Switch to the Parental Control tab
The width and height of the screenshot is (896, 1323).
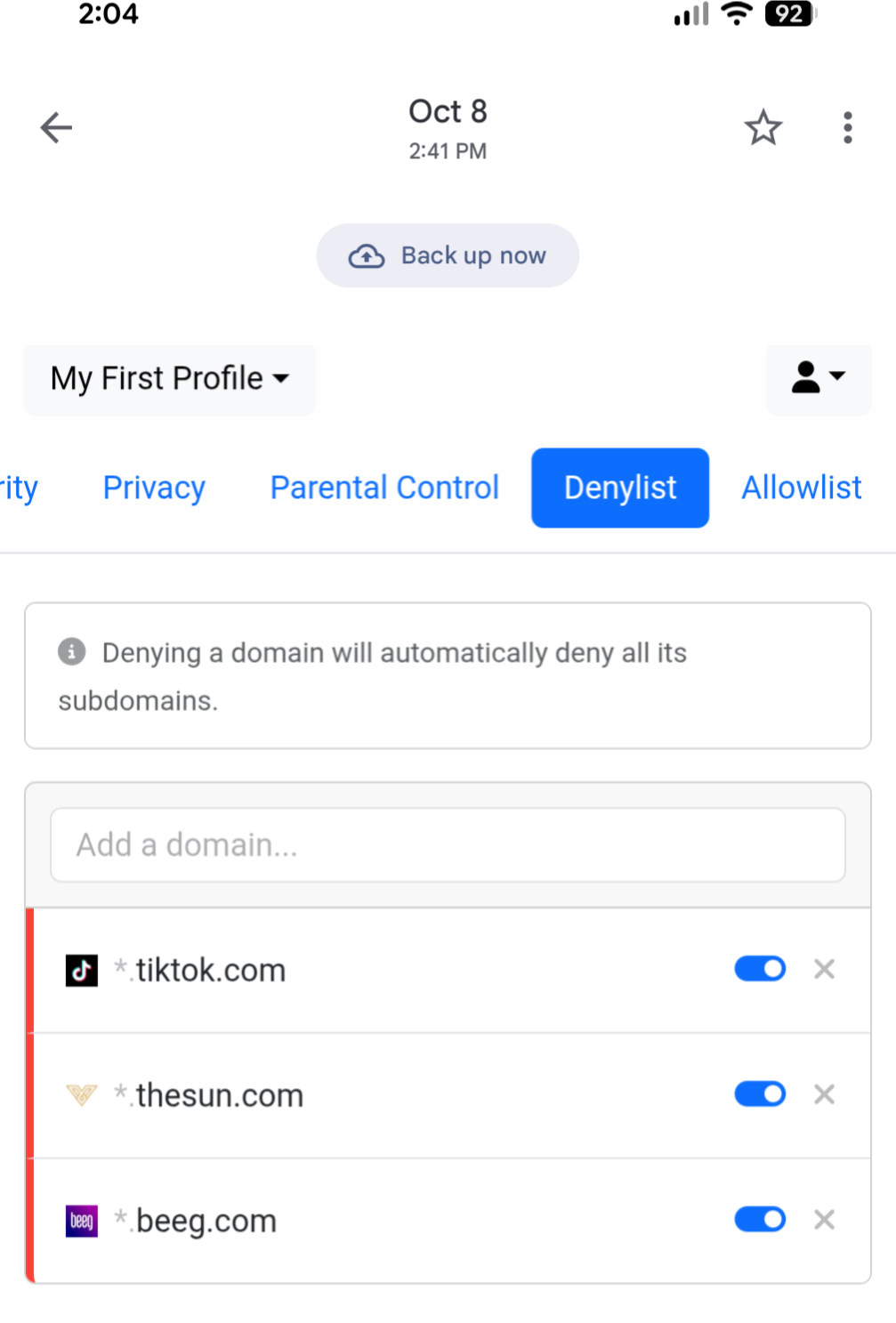click(x=384, y=488)
